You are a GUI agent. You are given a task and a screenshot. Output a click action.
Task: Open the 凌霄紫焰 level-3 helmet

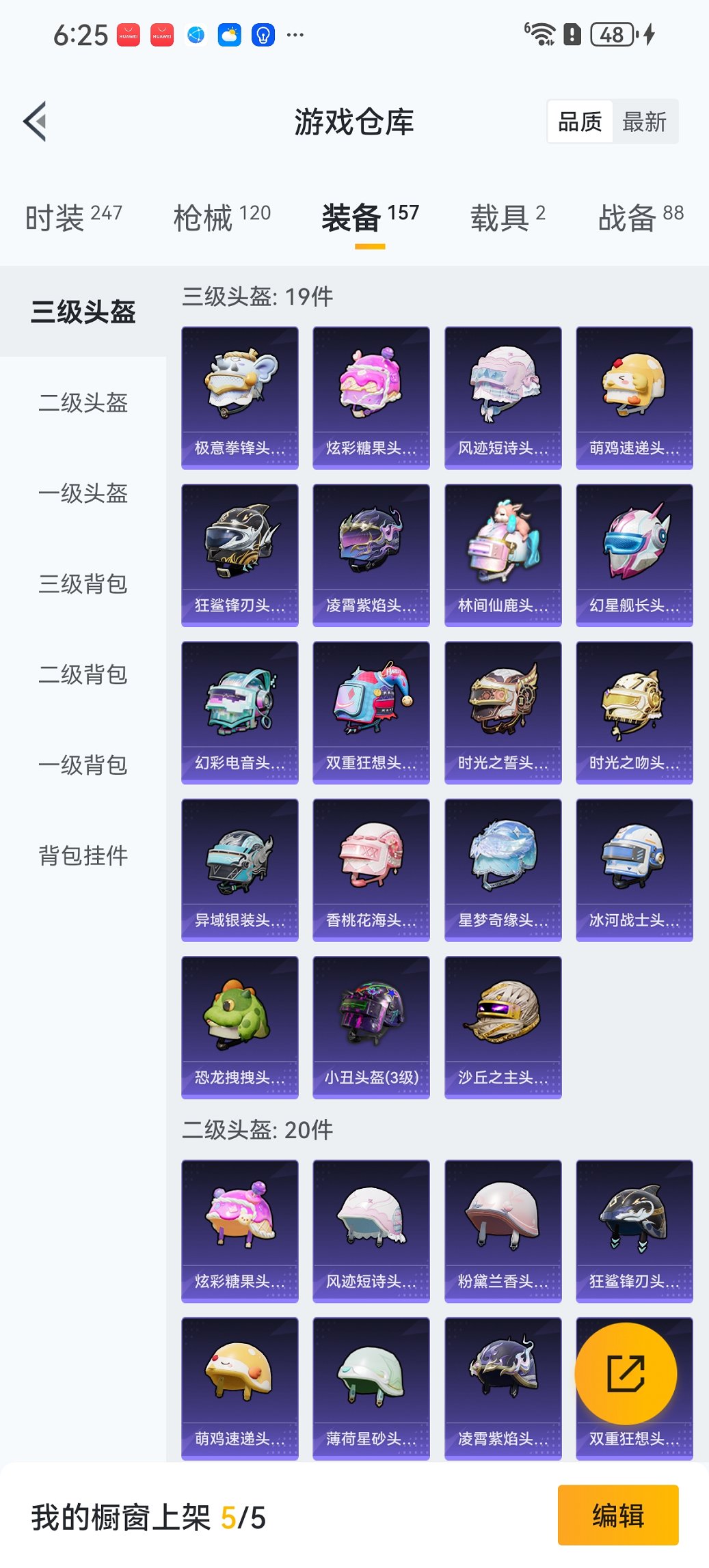pos(371,554)
